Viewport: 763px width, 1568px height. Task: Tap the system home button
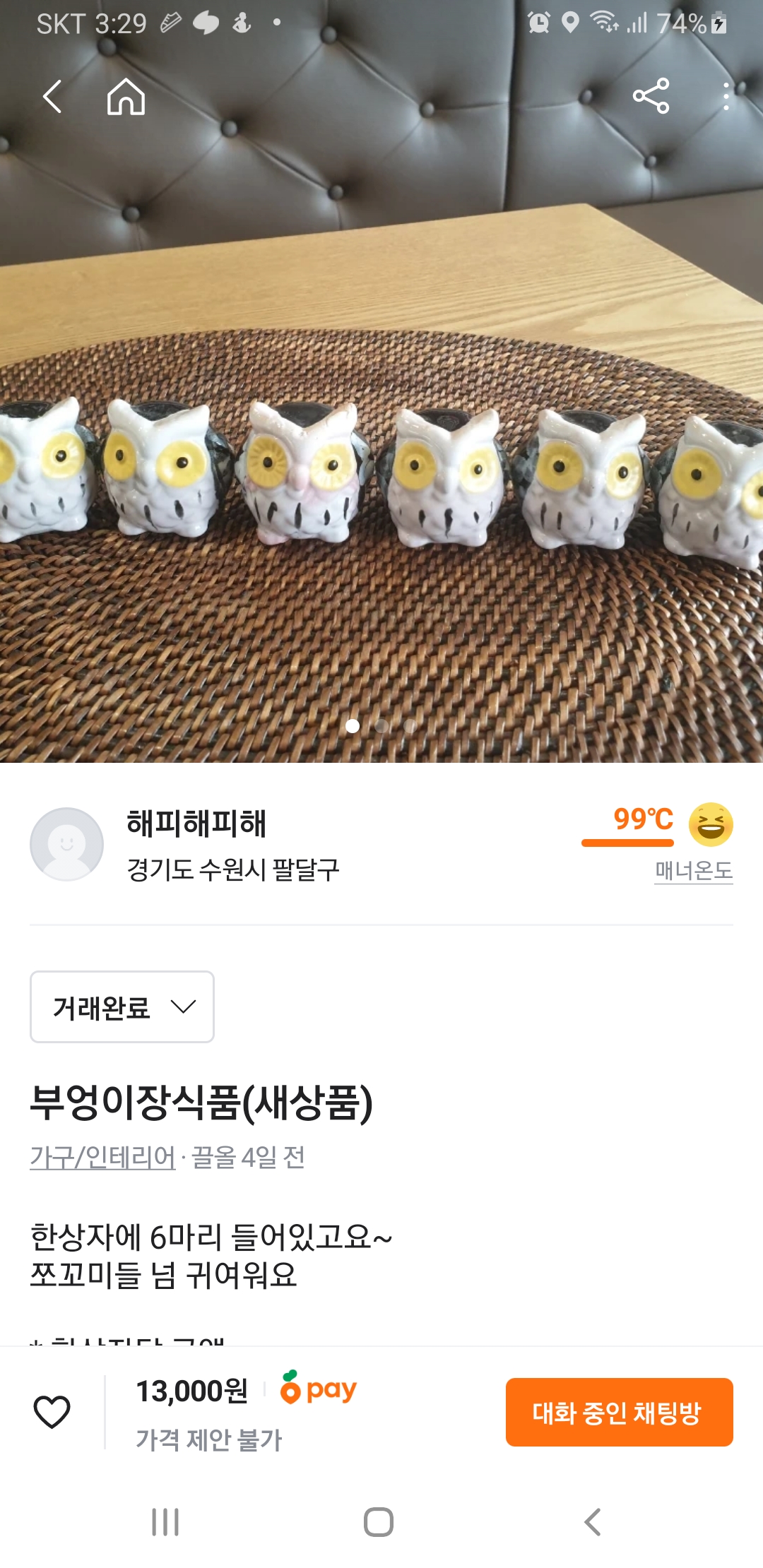pyautogui.click(x=379, y=1522)
